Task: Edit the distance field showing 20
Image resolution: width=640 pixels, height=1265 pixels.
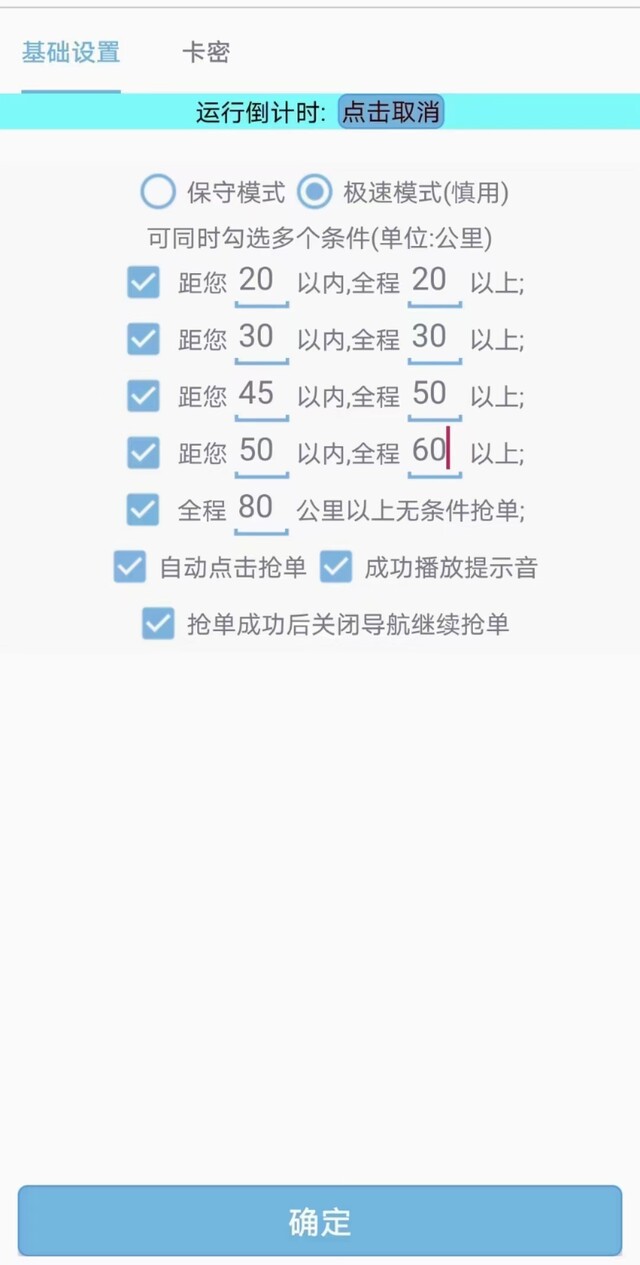Action: point(261,281)
